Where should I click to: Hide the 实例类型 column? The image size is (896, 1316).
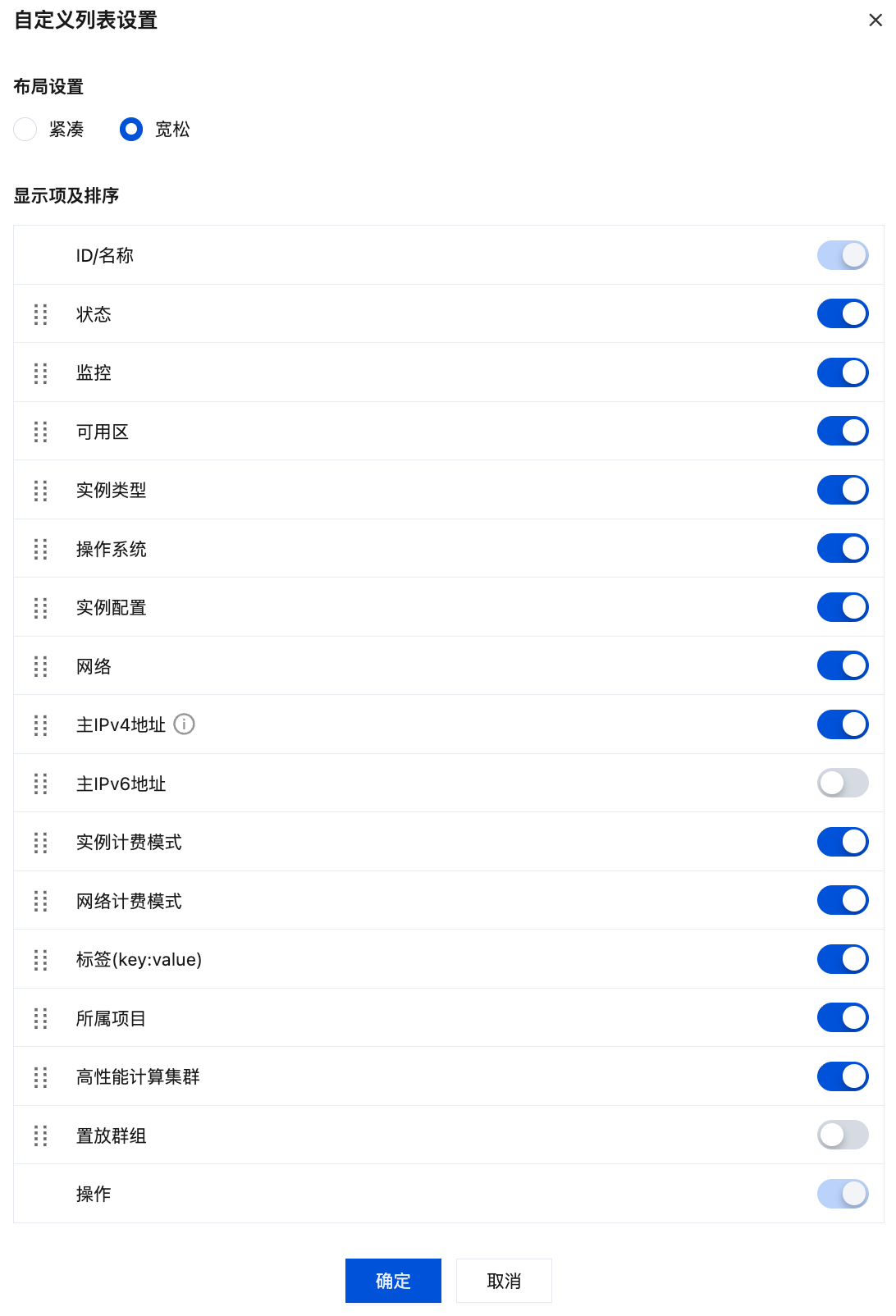coord(843,490)
